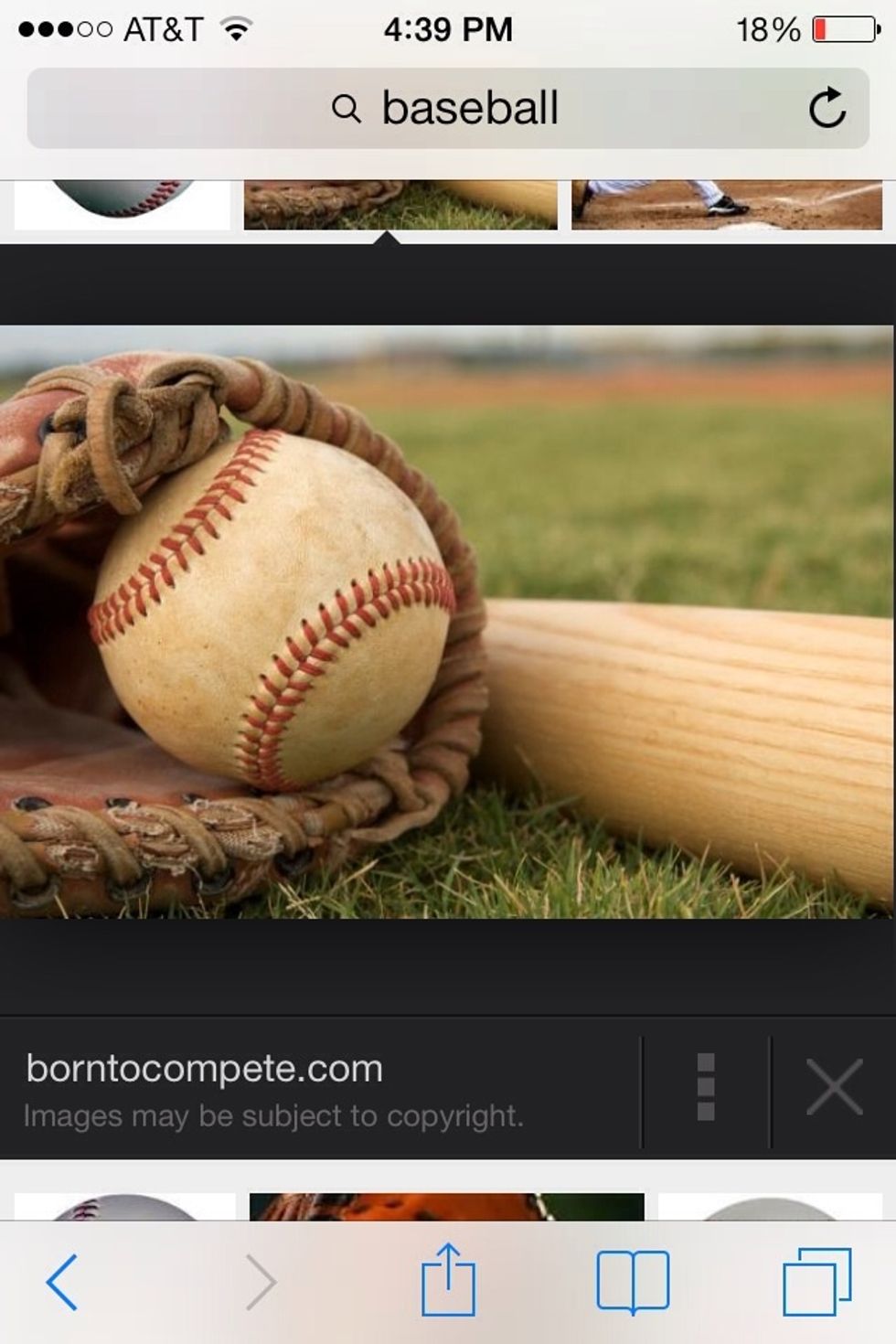The height and width of the screenshot is (1344, 896).
Task: Select the glove and bat thumbnail above preview
Action: pyautogui.click(x=400, y=205)
